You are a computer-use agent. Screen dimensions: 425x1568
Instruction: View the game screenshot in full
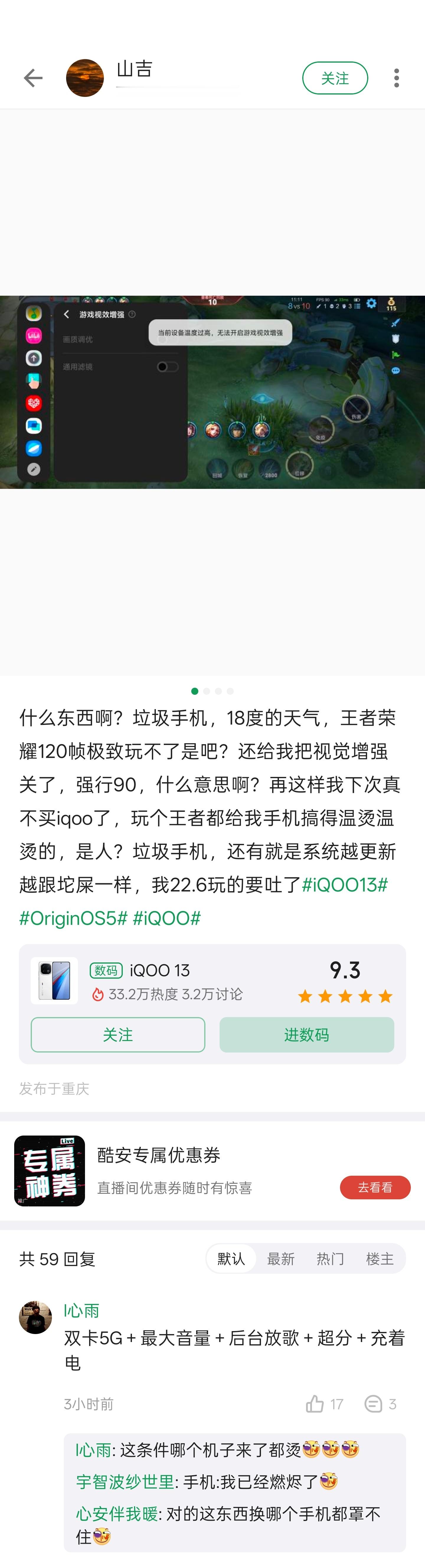212,392
